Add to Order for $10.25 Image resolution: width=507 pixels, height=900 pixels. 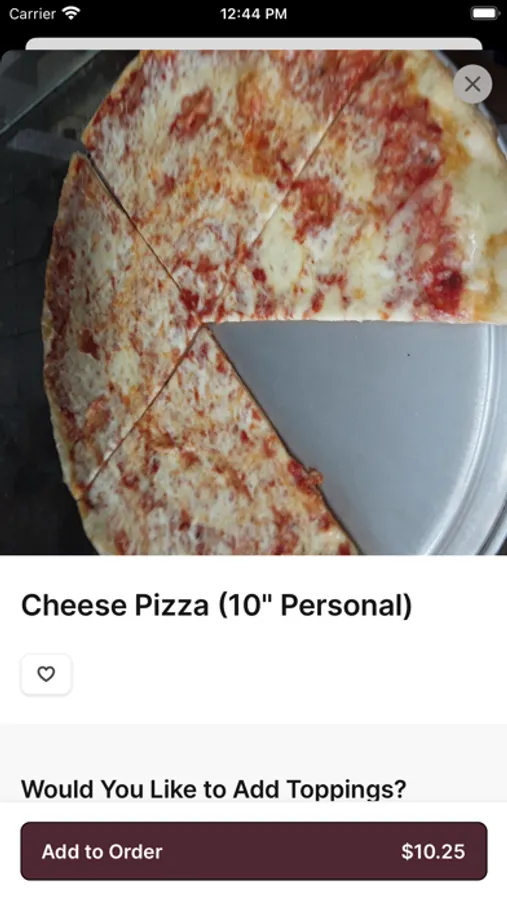(x=254, y=851)
